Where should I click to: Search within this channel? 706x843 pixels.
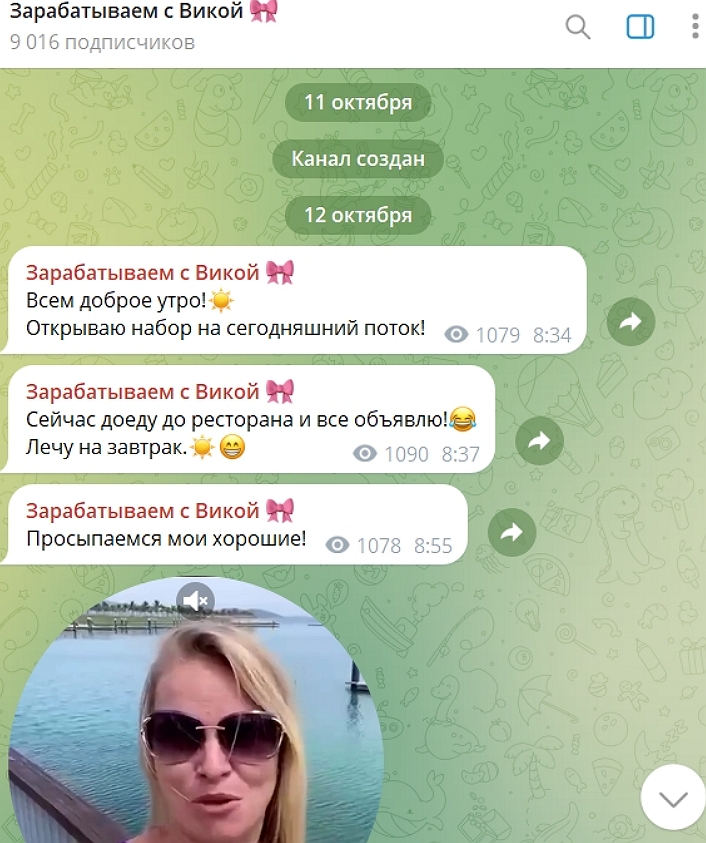pos(578,27)
